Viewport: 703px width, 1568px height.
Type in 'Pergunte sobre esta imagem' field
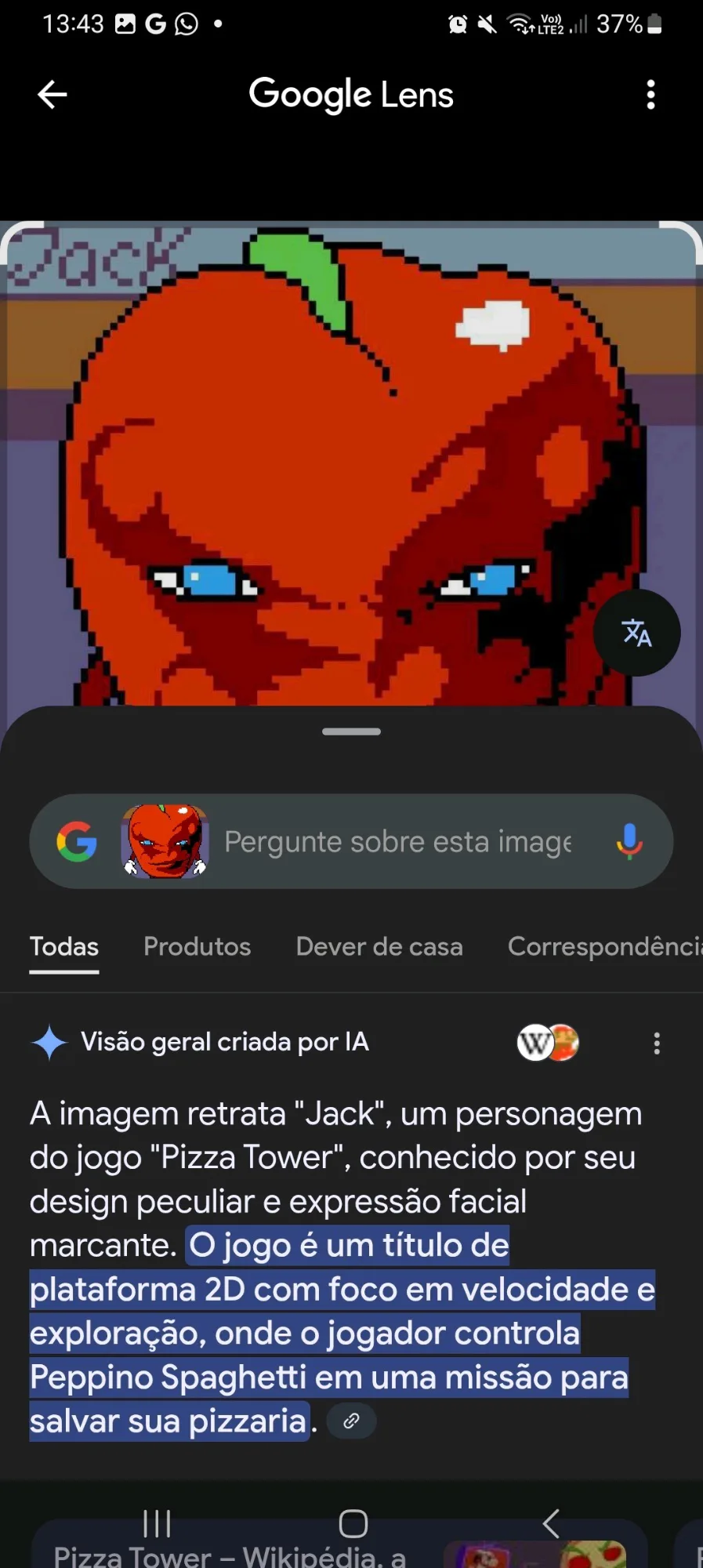pos(398,841)
